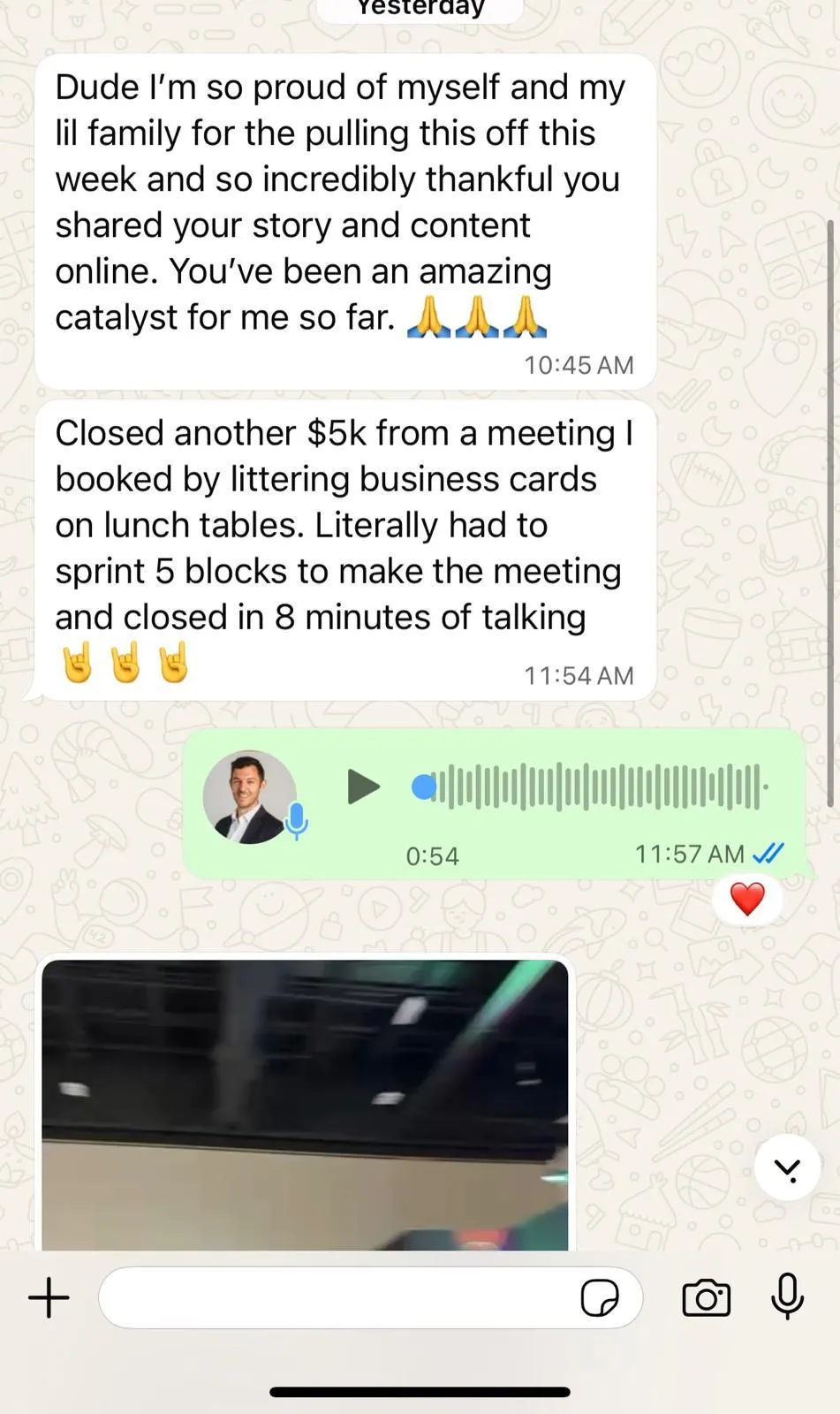The height and width of the screenshot is (1414, 840).
Task: Tap the microphone to record voice message
Action: click(787, 1298)
